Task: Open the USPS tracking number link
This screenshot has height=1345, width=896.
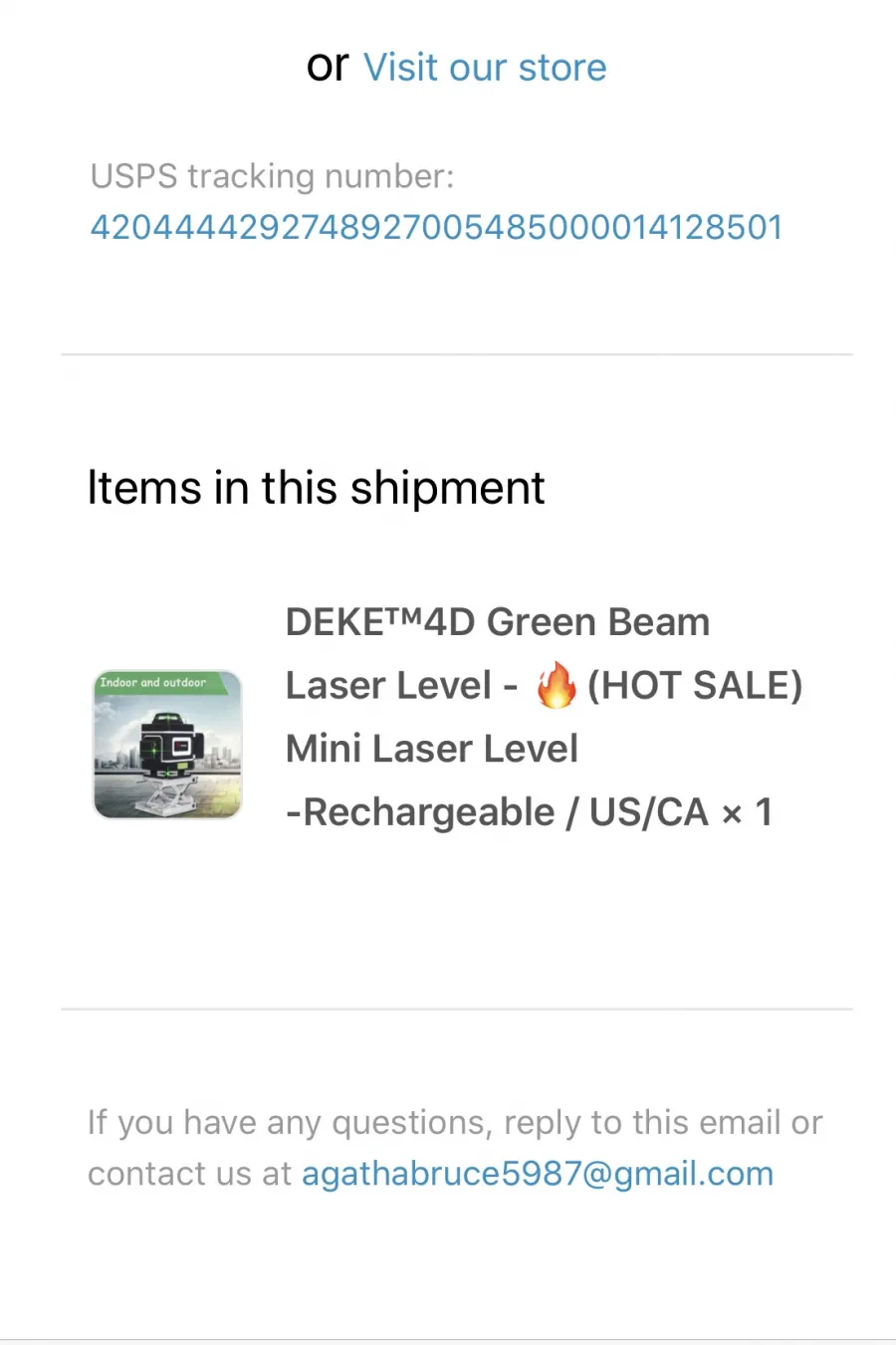Action: click(436, 227)
